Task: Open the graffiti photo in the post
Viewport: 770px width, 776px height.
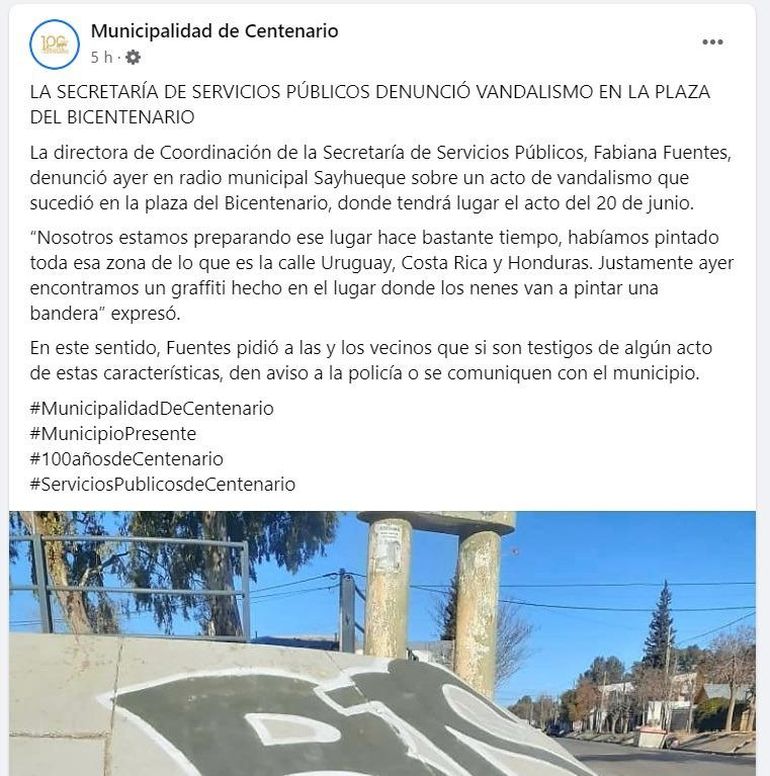Action: point(384,642)
